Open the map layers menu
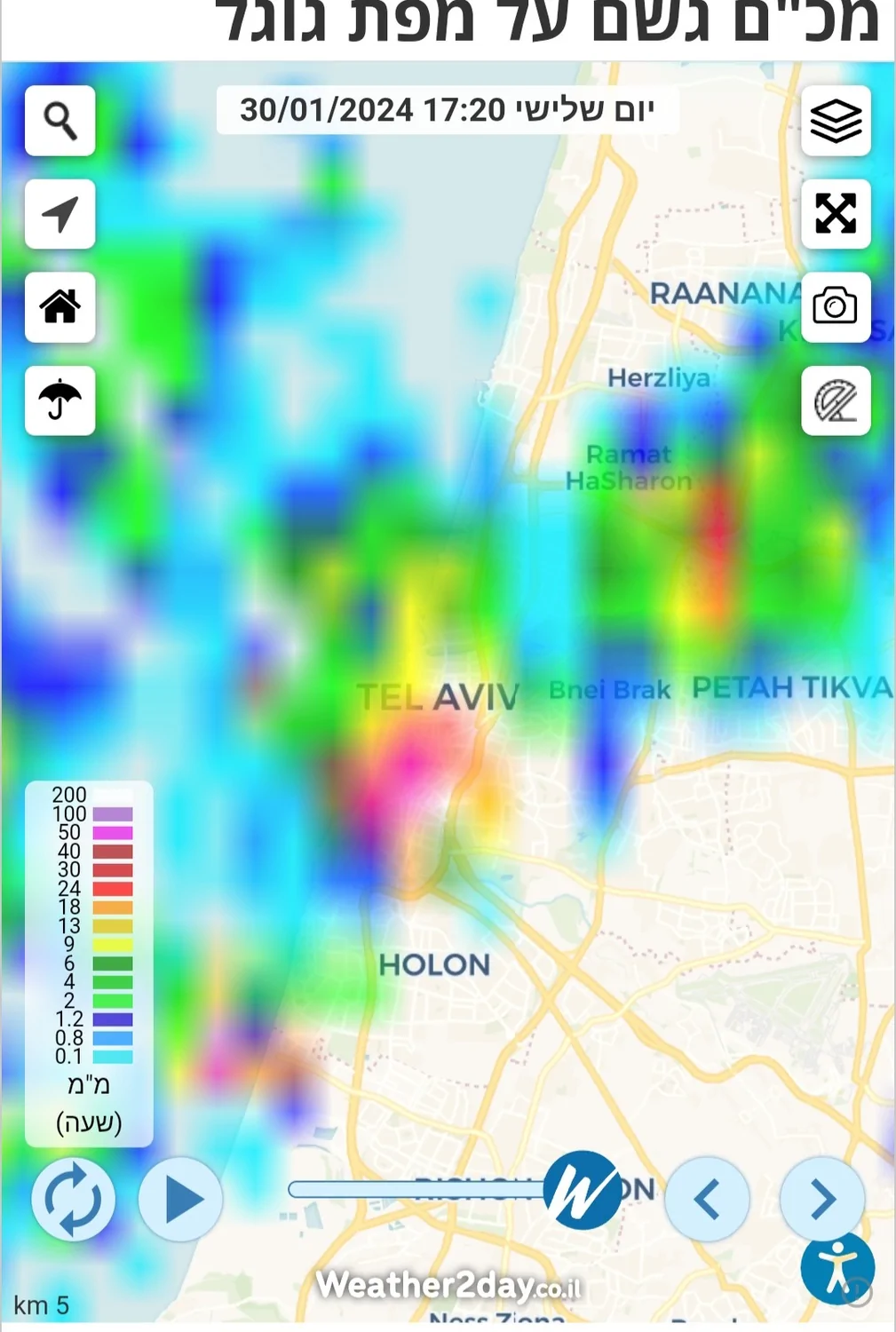 [x=836, y=121]
